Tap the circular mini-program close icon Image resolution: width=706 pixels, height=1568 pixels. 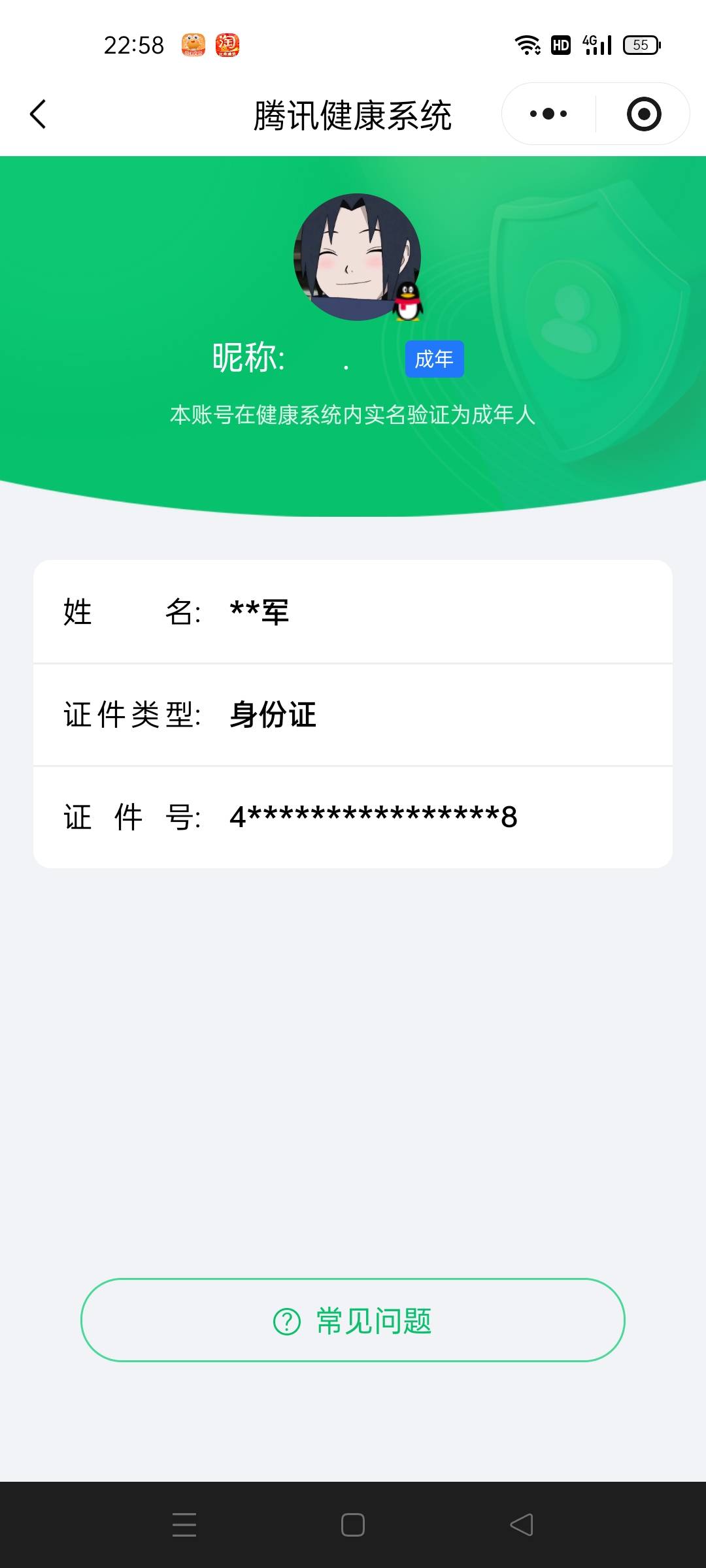(x=643, y=113)
